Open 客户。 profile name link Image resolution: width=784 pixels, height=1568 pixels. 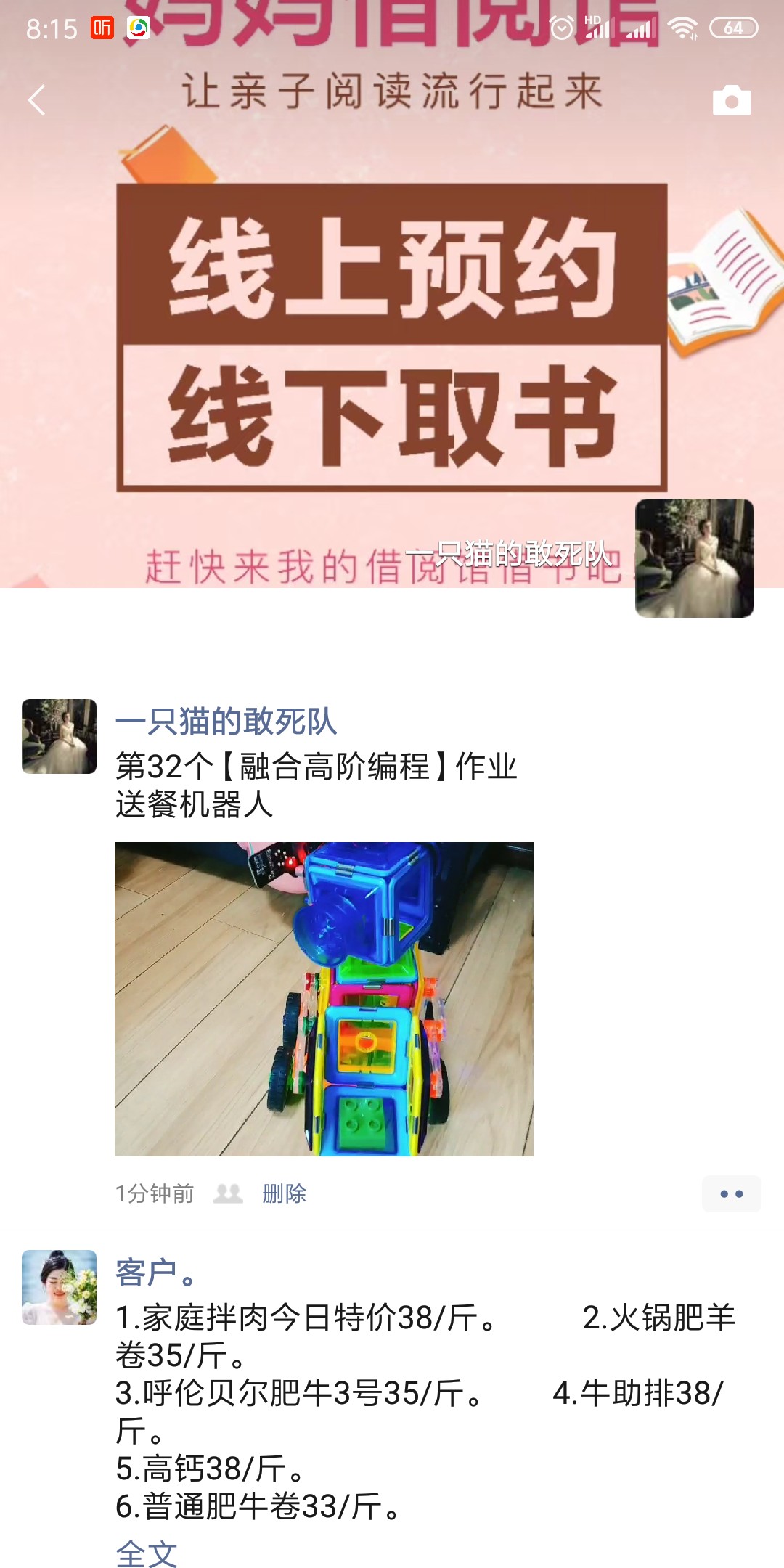155,1273
